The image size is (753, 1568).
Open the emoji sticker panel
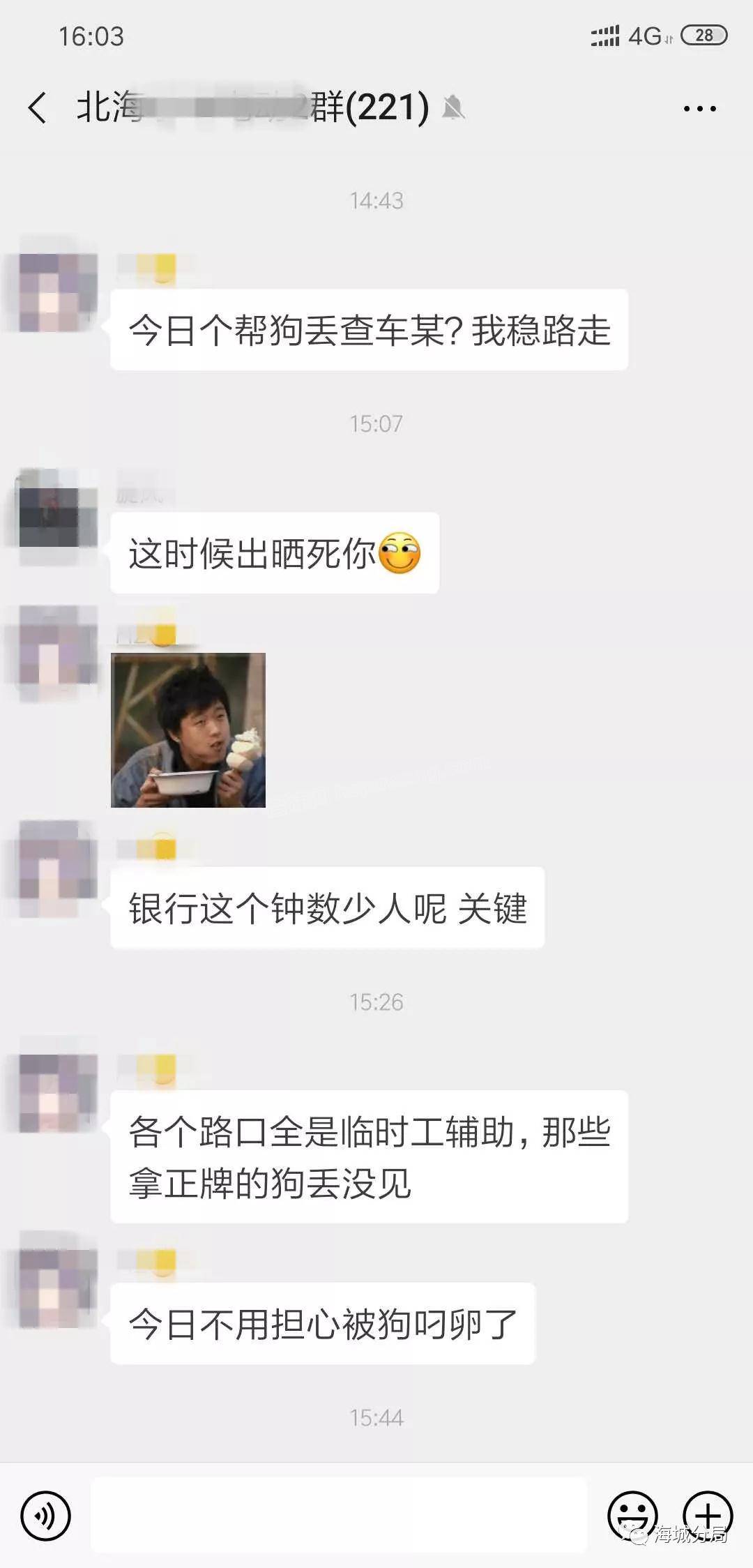pos(632,1515)
